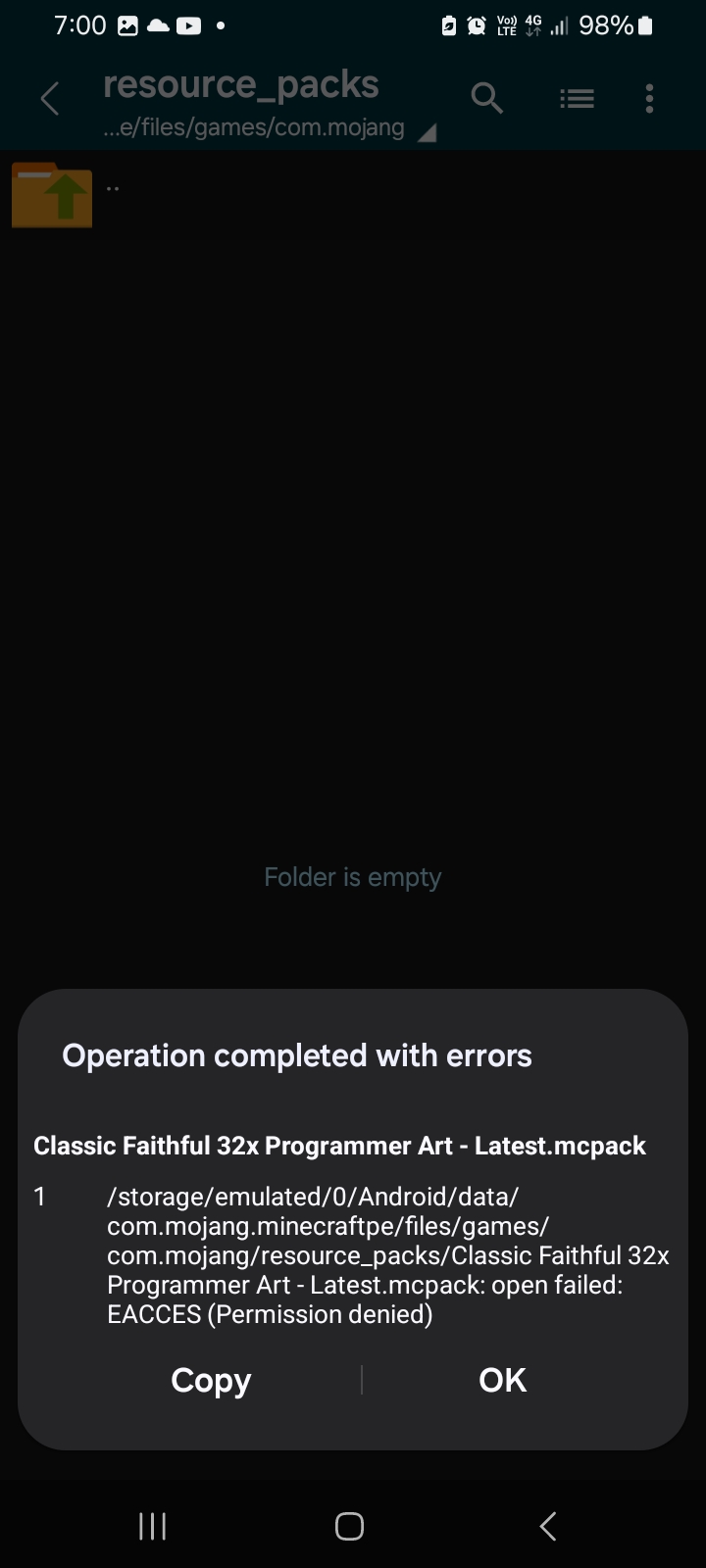Dismiss the error dialog with OK
Viewport: 706px width, 1568px height.
point(502,1380)
